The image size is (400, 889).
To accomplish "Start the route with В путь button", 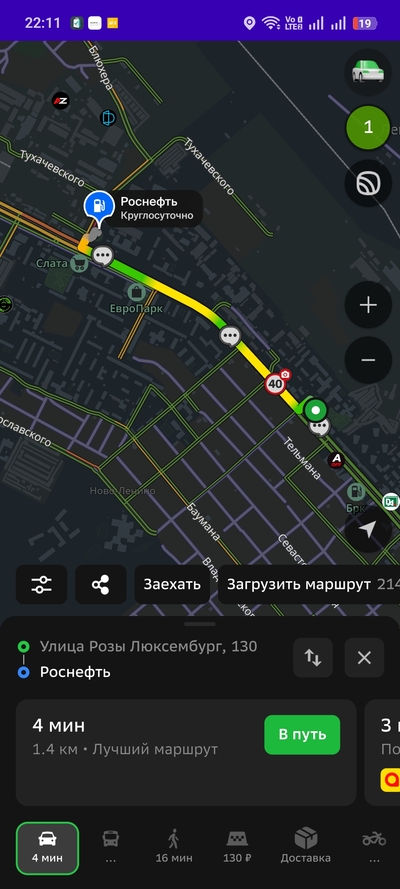I will click(302, 734).
